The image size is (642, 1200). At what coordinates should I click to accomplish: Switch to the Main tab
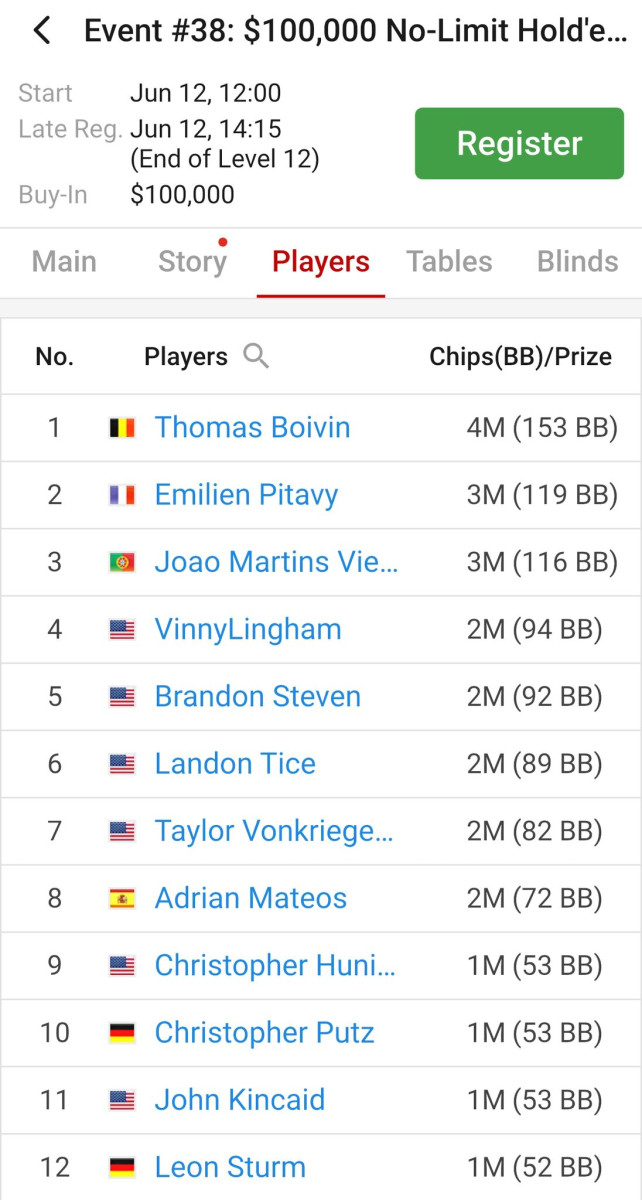(65, 262)
